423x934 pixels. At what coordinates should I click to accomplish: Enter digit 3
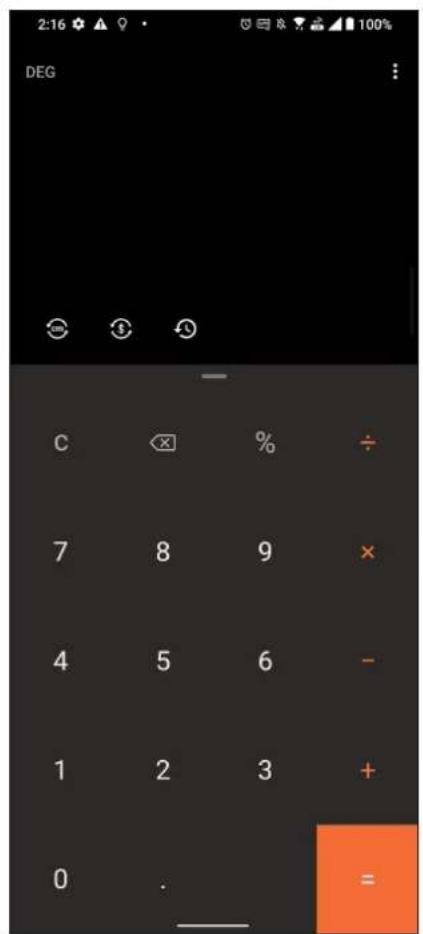pyautogui.click(x=265, y=770)
